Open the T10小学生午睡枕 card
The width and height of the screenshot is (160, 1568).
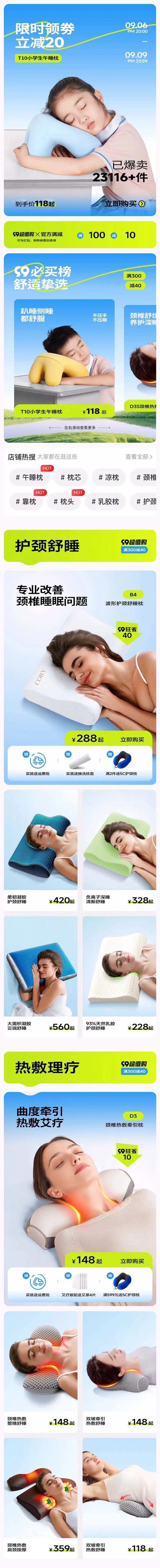point(64,359)
